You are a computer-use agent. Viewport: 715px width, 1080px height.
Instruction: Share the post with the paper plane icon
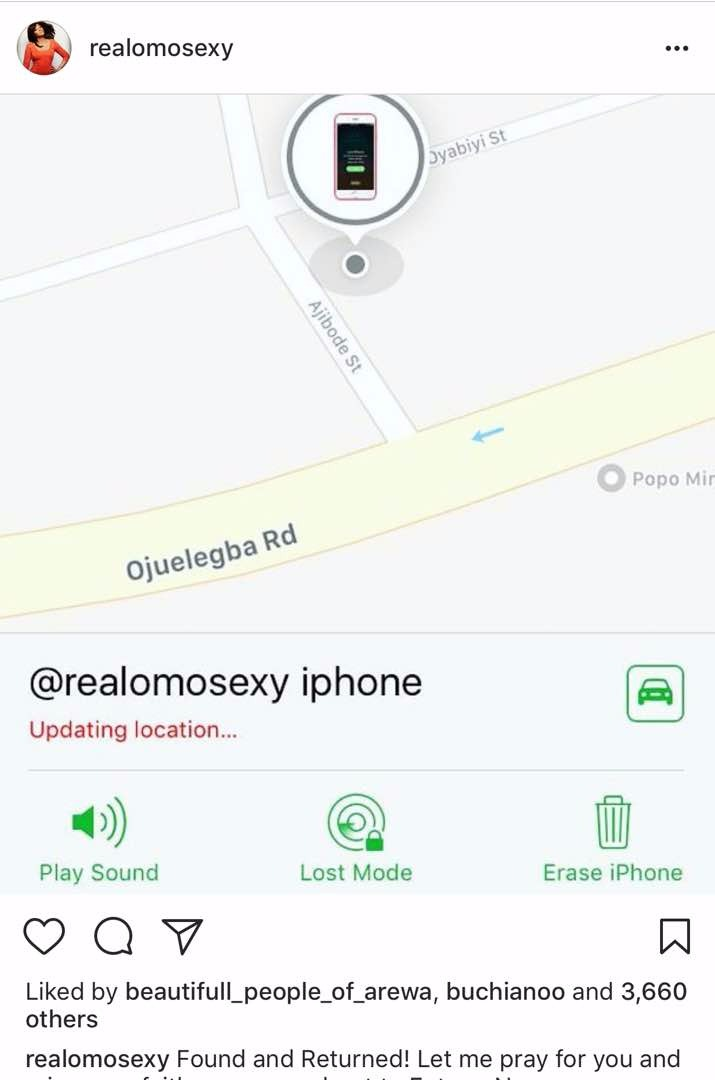click(x=182, y=936)
